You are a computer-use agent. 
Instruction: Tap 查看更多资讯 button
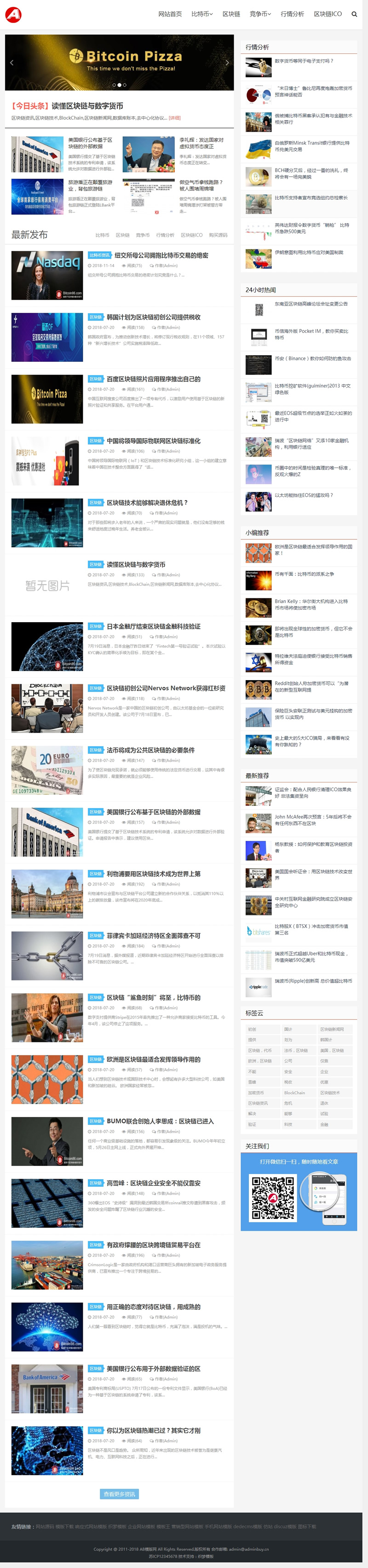click(119, 1494)
